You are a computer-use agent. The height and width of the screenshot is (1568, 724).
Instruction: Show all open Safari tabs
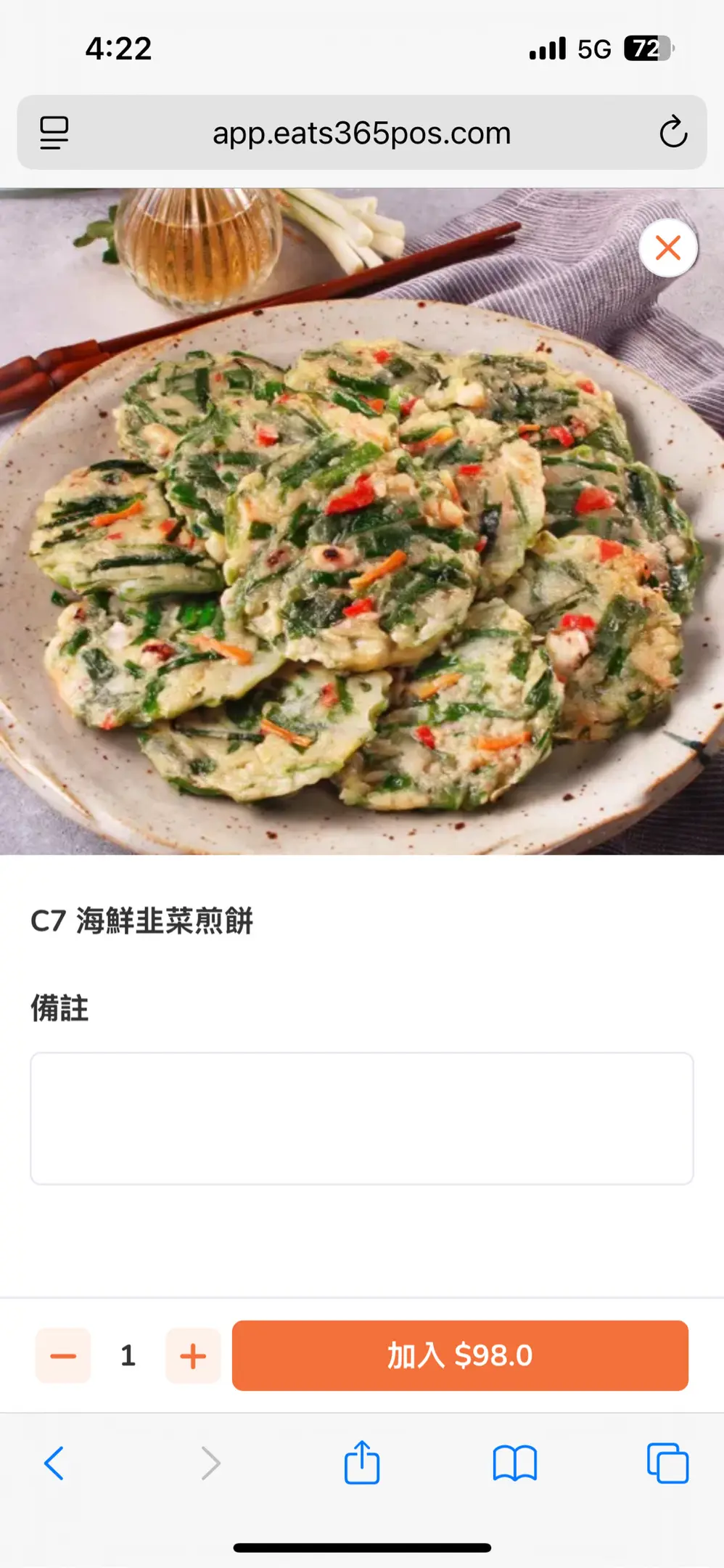667,1463
